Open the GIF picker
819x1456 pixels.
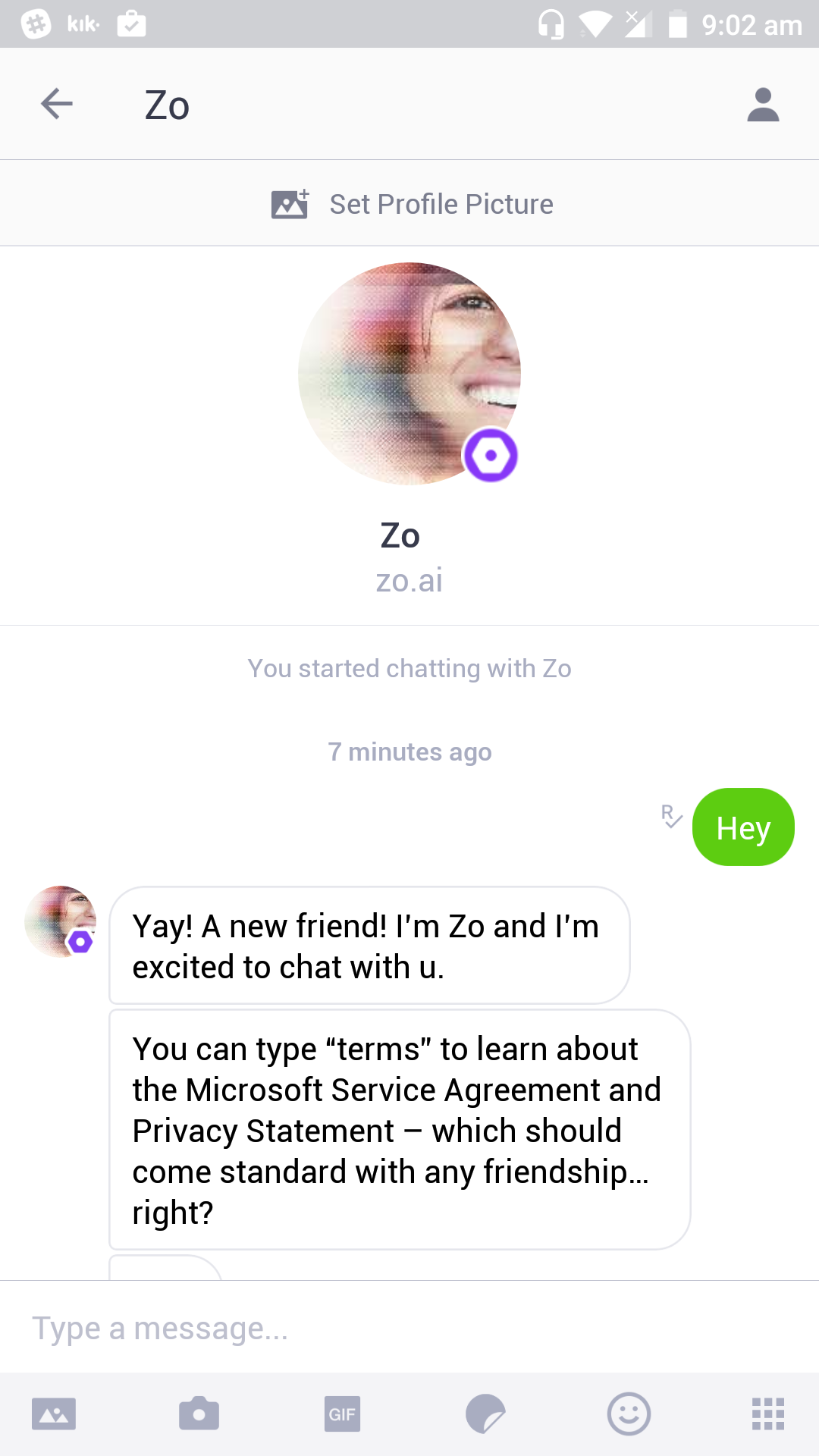[342, 1413]
